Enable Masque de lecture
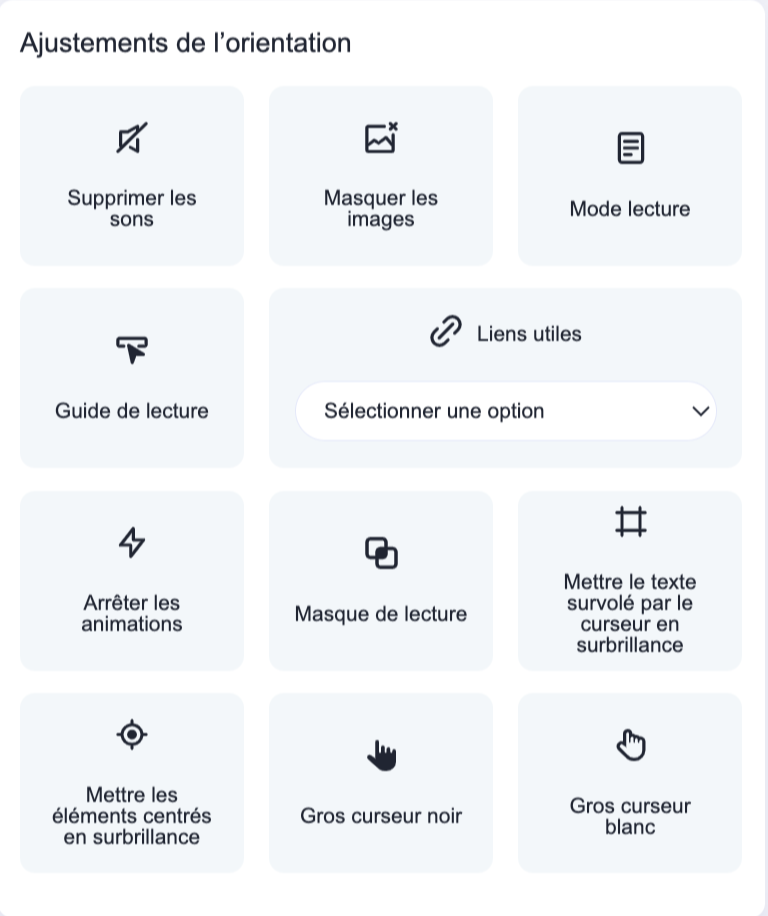This screenshot has height=916, width=768. pyautogui.click(x=381, y=581)
